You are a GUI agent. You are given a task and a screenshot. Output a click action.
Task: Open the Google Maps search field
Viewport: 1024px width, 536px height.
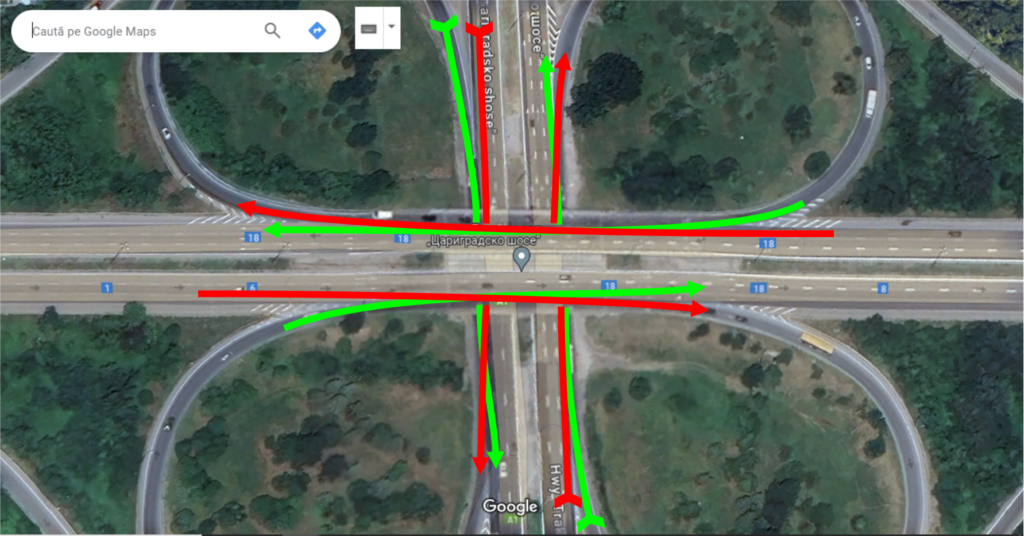tap(140, 31)
